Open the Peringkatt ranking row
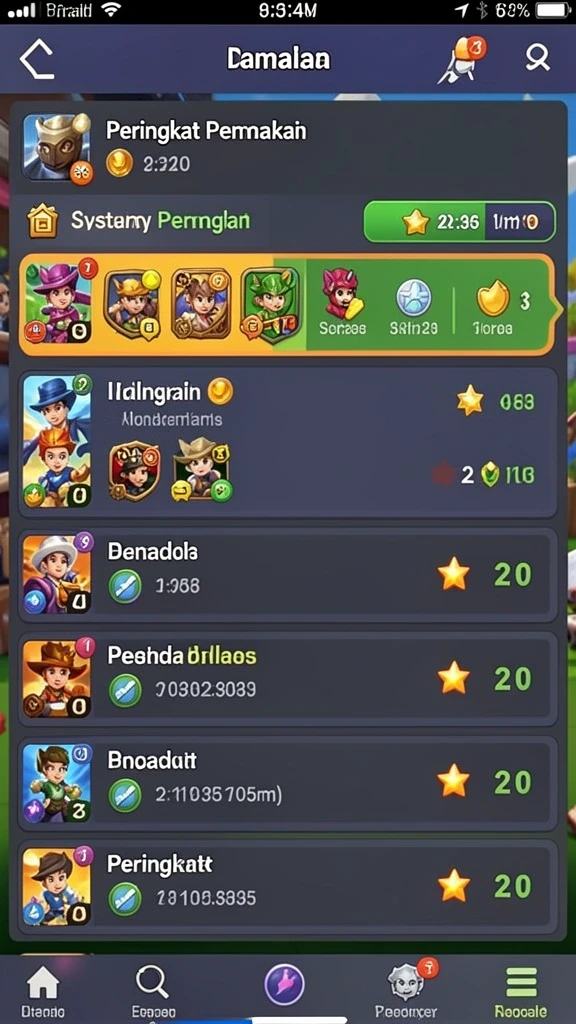Image resolution: width=576 pixels, height=1024 pixels. 287,887
